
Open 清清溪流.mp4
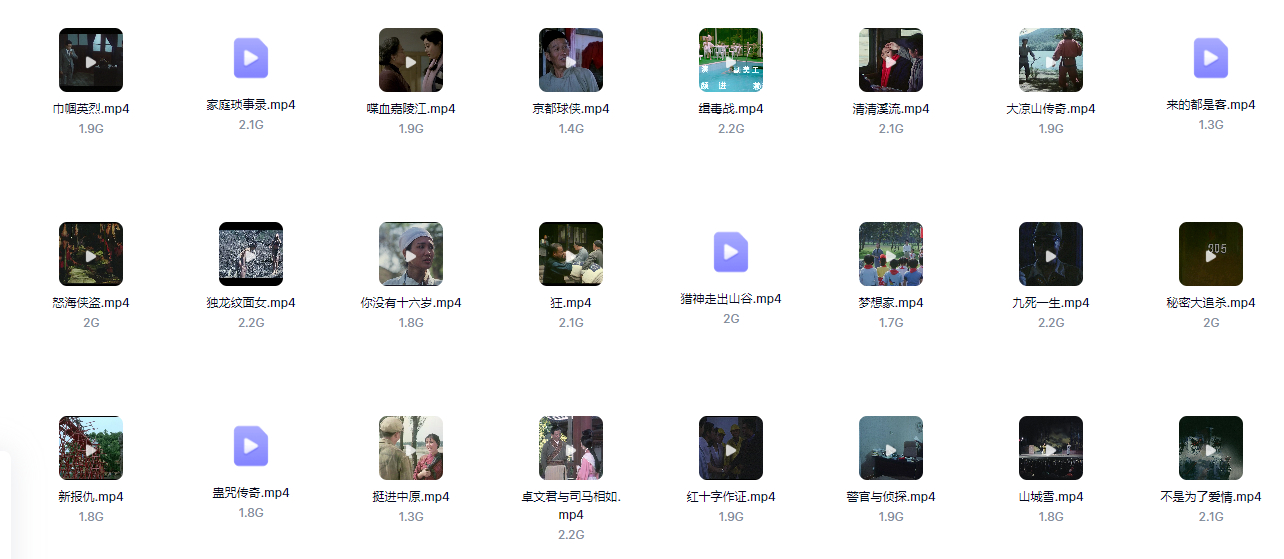click(891, 60)
